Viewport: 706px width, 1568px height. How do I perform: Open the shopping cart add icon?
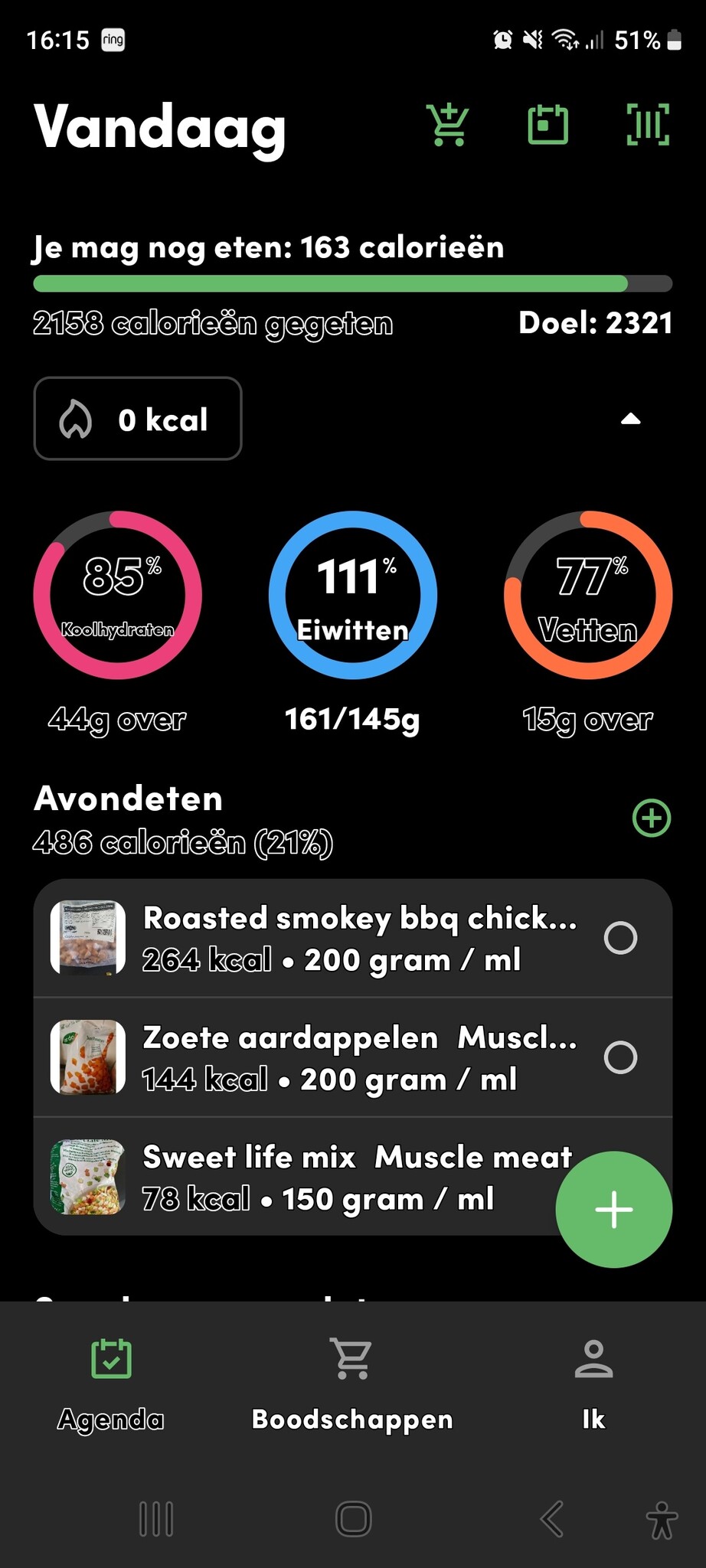coord(448,124)
